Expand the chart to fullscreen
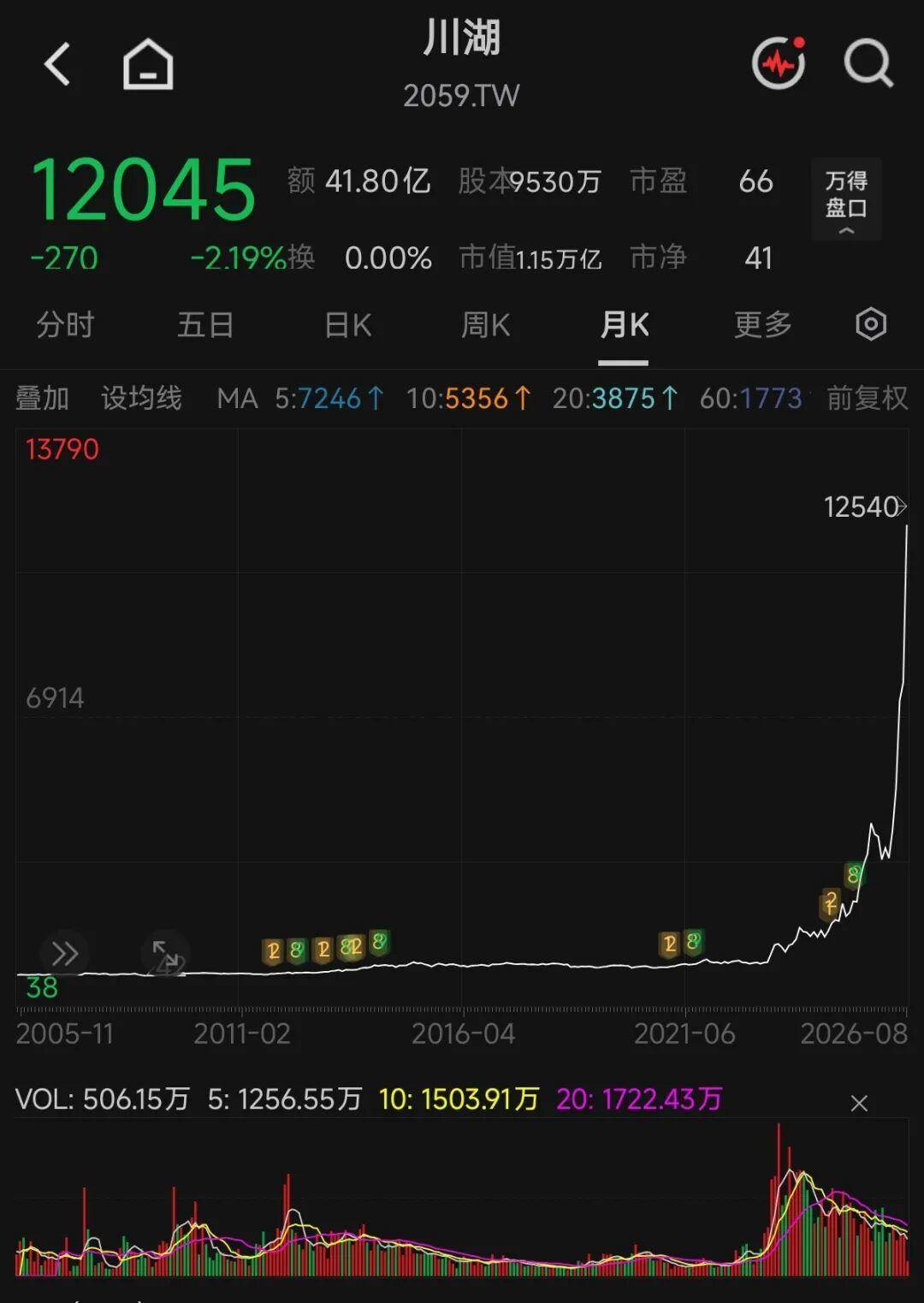 [x=165, y=955]
